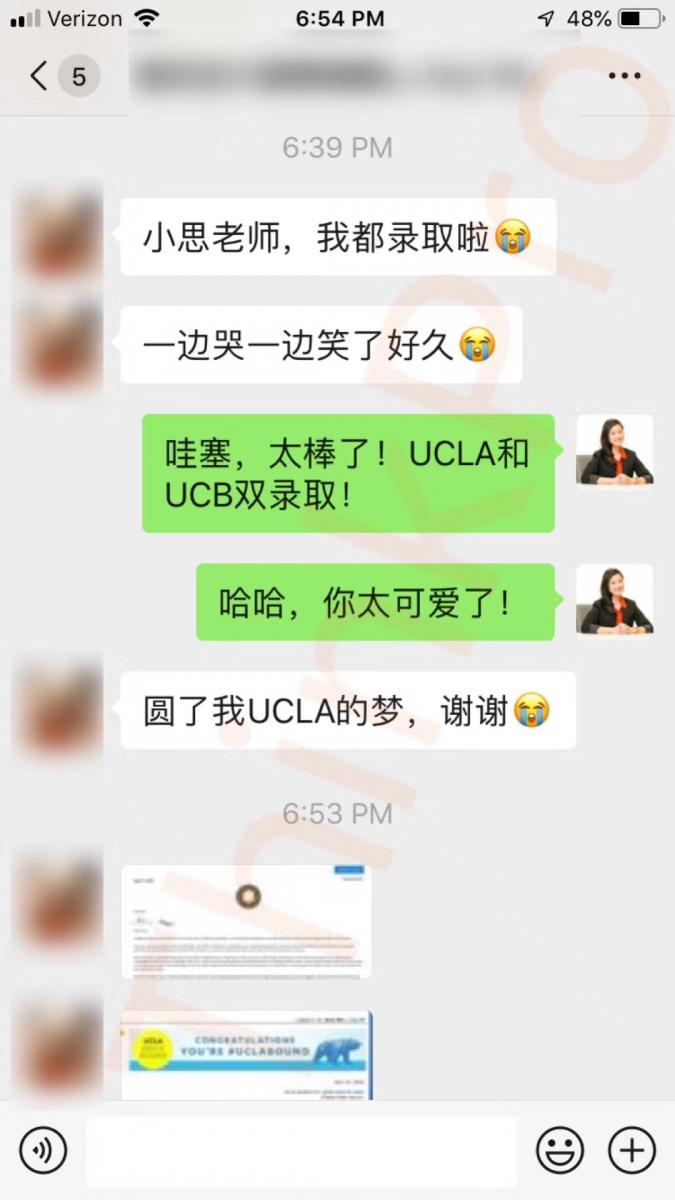Switch to voice message input
The image size is (675, 1200).
pyautogui.click(x=43, y=1150)
